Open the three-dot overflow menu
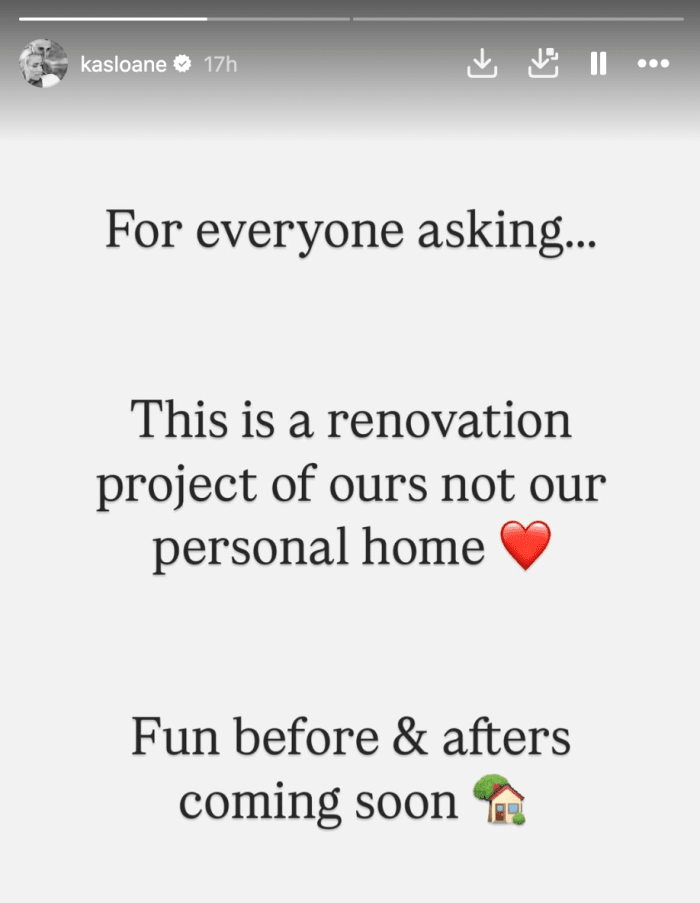Image resolution: width=700 pixels, height=903 pixels. click(x=652, y=64)
